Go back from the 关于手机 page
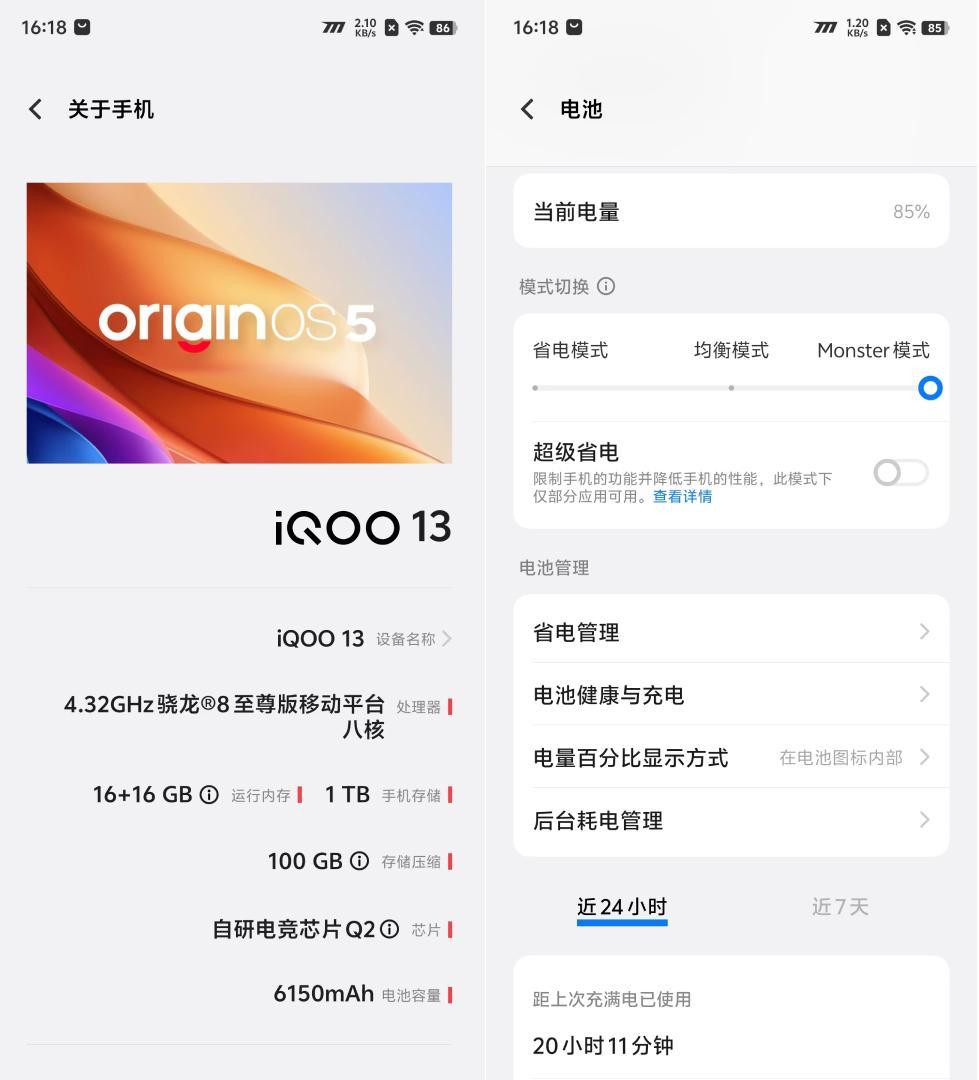Viewport: 979px width, 1080px height. pyautogui.click(x=36, y=109)
